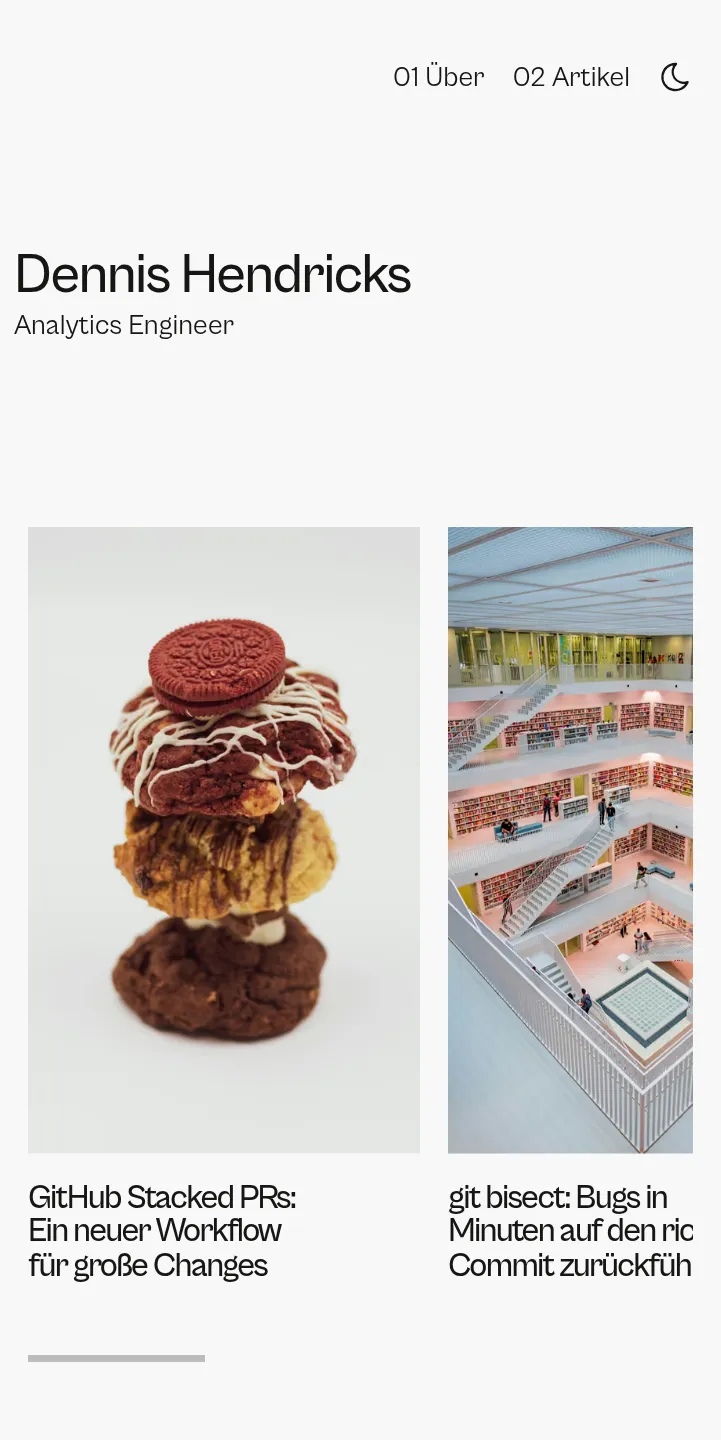This screenshot has height=1440, width=721.
Task: Tap the horizontal carousel scroll indicator
Action: (116, 1358)
